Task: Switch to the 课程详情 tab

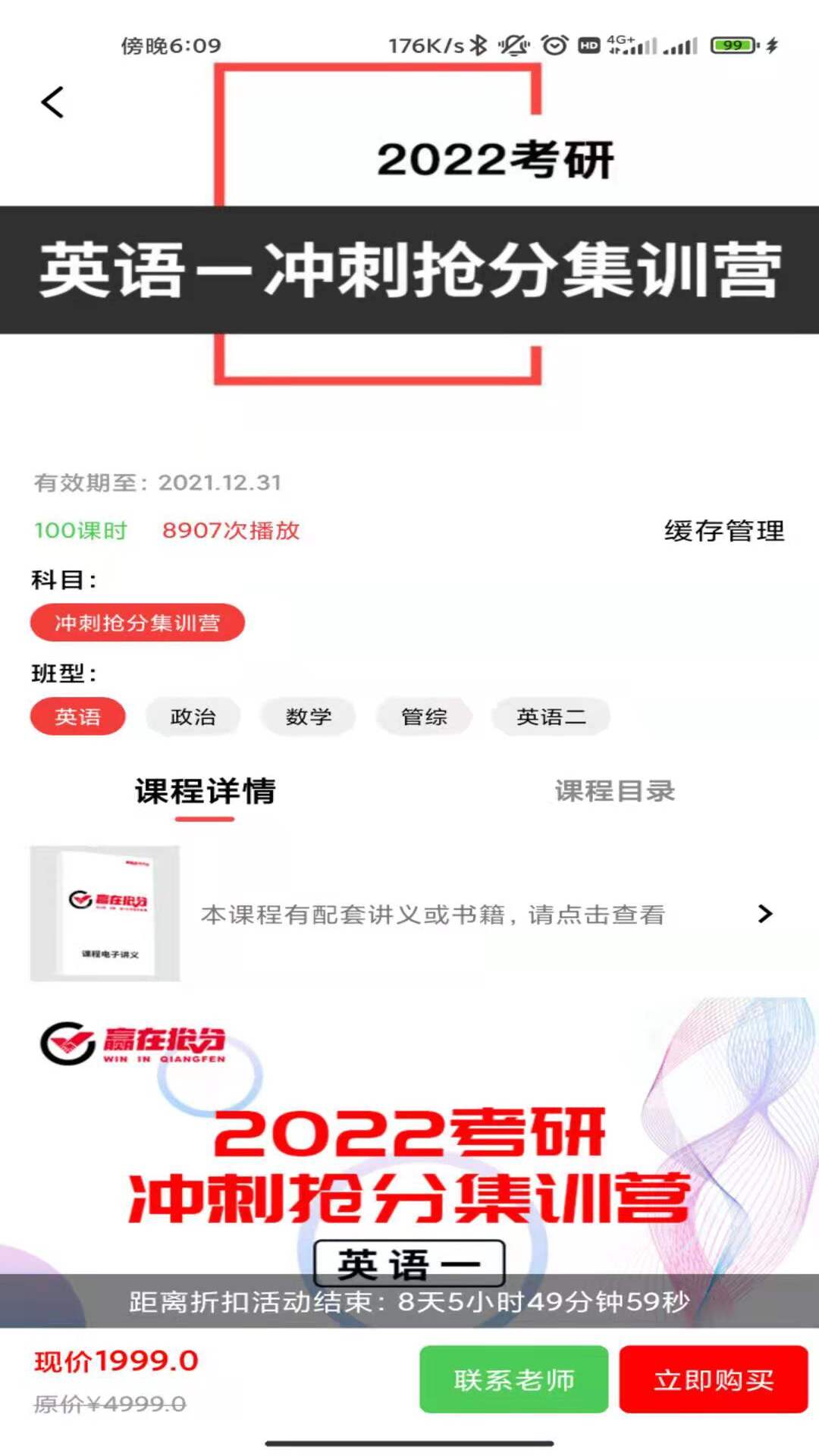Action: click(205, 792)
